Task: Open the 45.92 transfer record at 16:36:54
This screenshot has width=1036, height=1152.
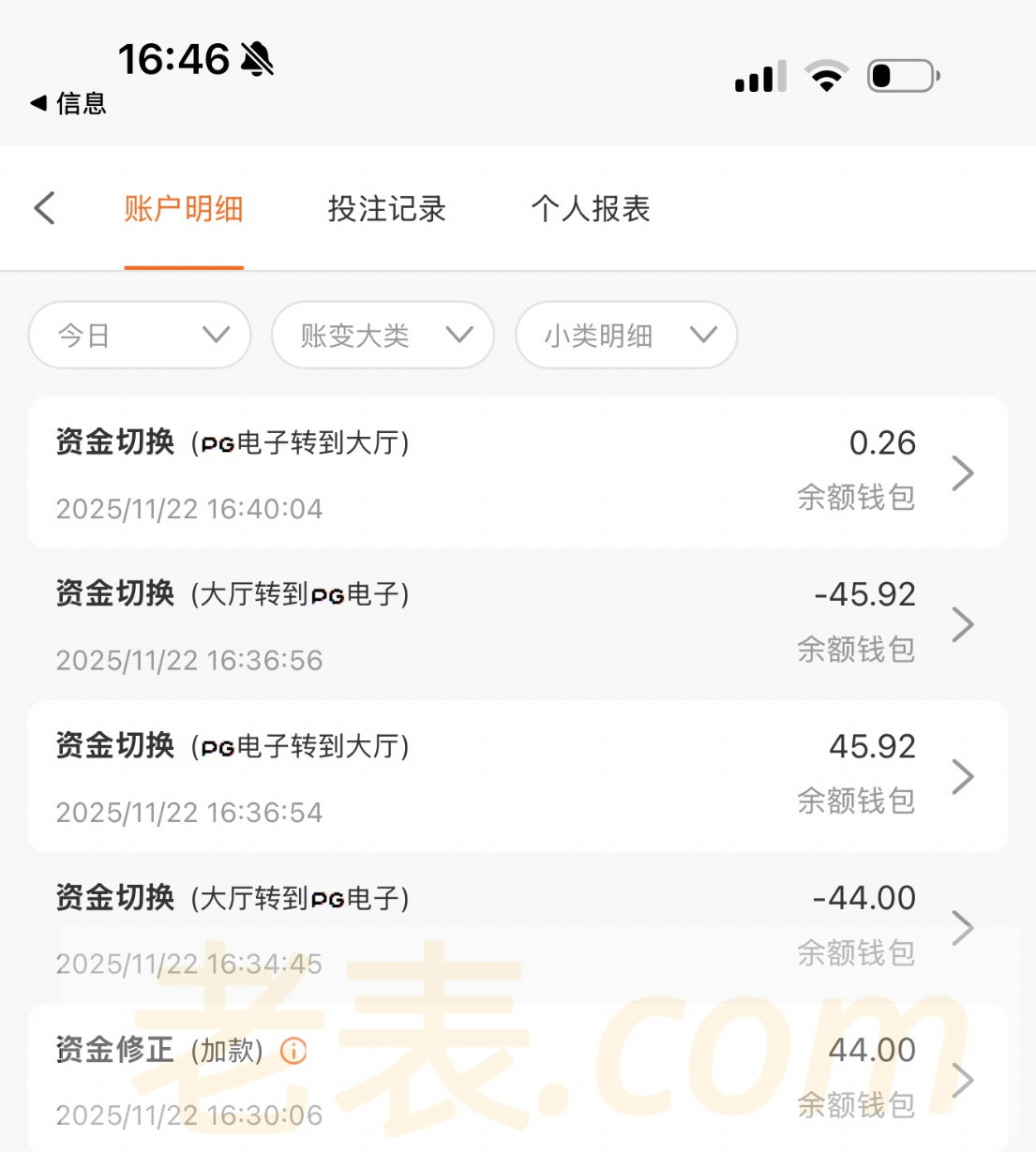Action: click(518, 777)
